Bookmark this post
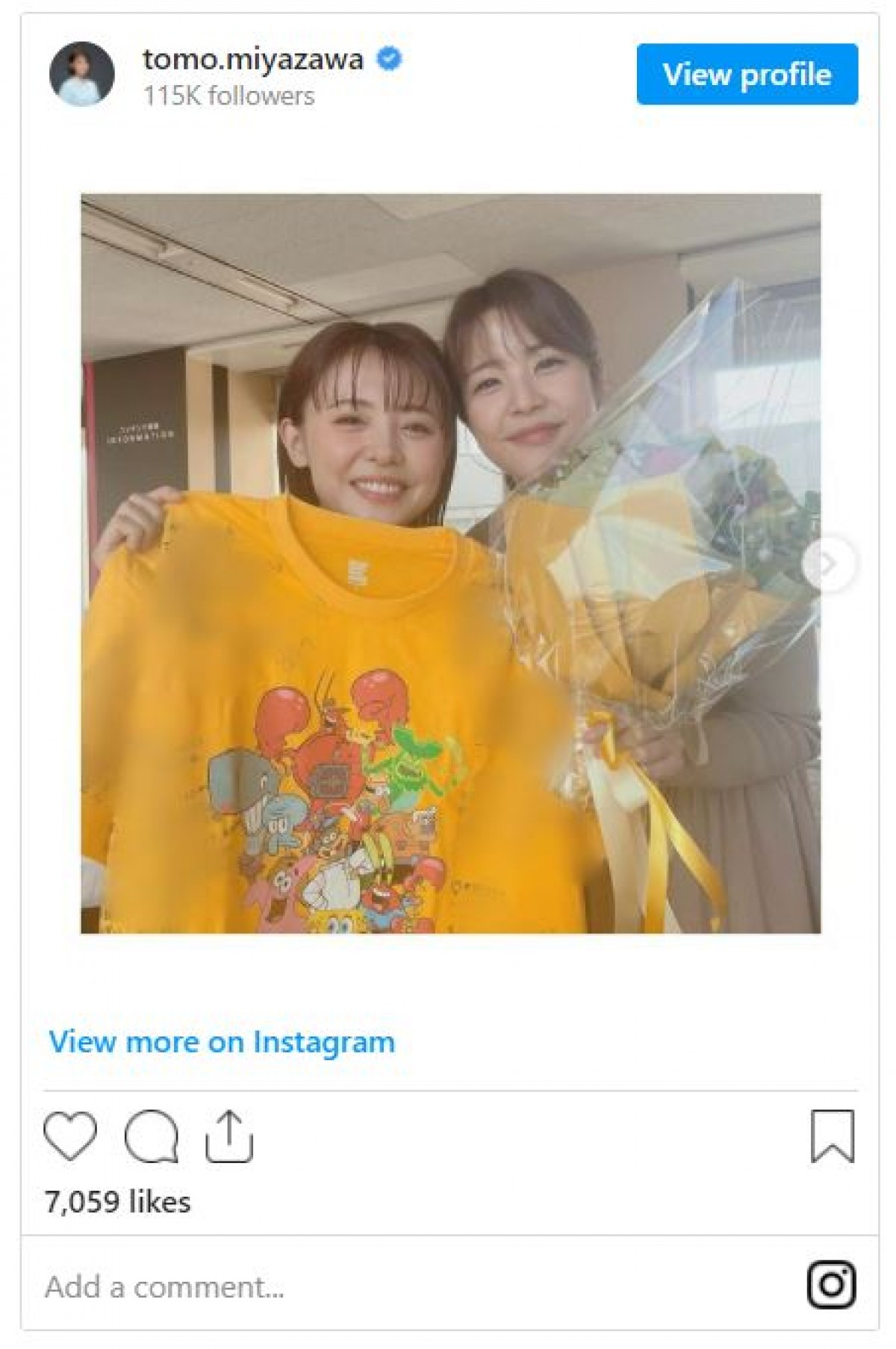Screen dimensions: 896x1349 click(832, 1136)
